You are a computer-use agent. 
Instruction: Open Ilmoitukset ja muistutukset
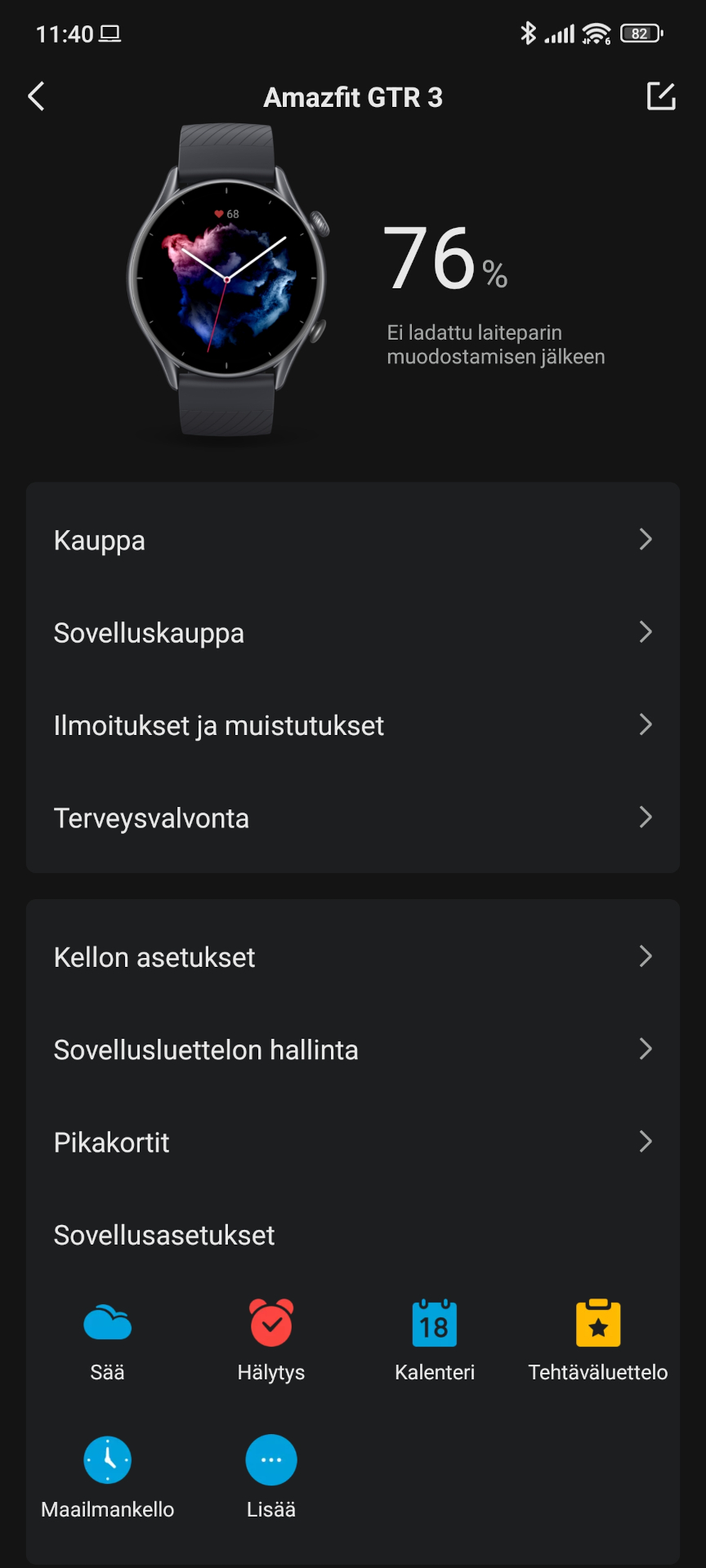click(353, 725)
